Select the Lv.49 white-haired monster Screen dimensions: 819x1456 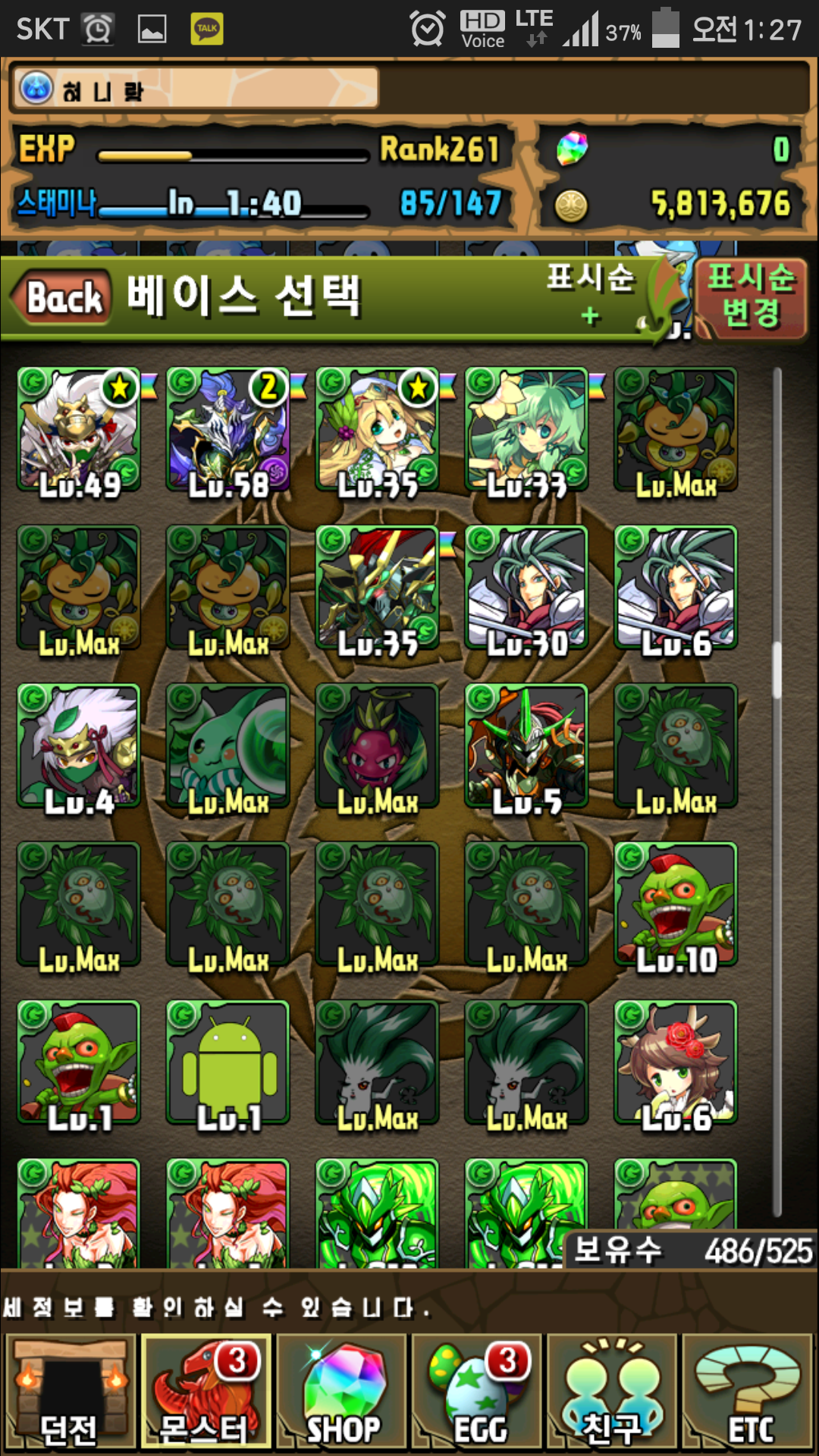pyautogui.click(x=79, y=431)
